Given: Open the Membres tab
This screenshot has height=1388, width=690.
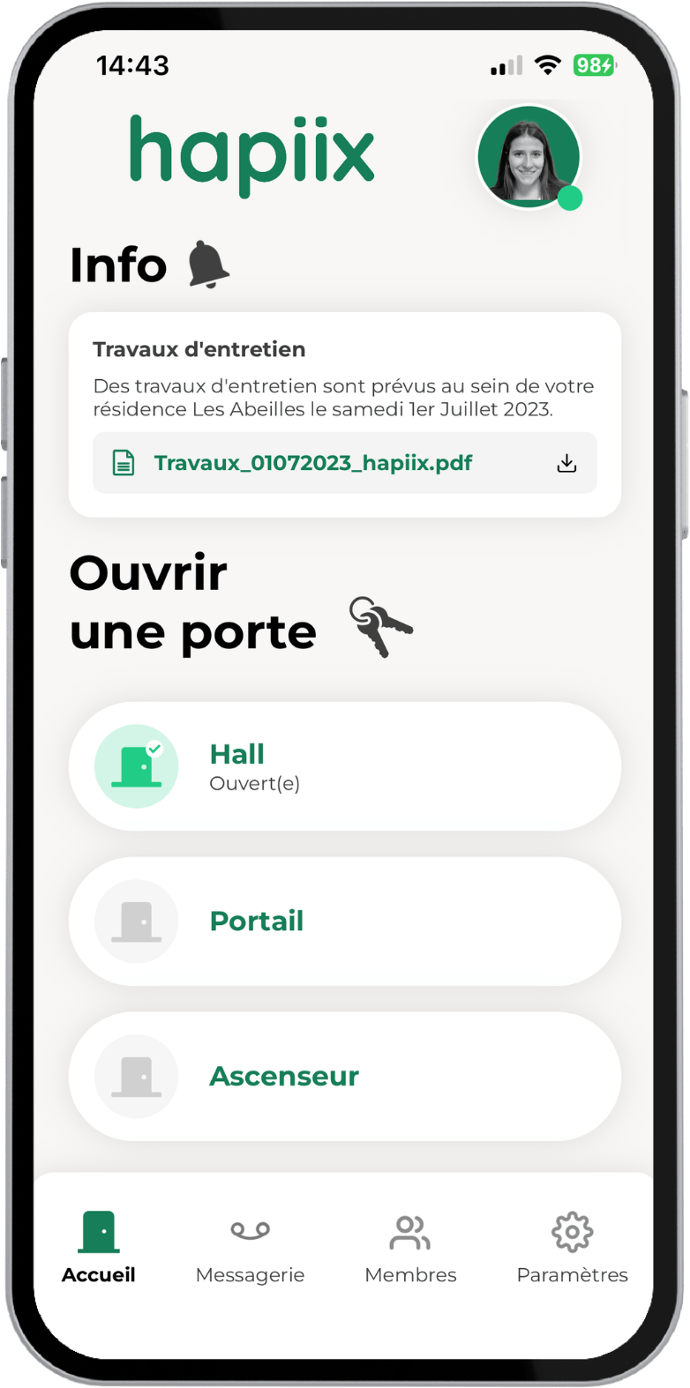Looking at the screenshot, I should coord(410,1246).
